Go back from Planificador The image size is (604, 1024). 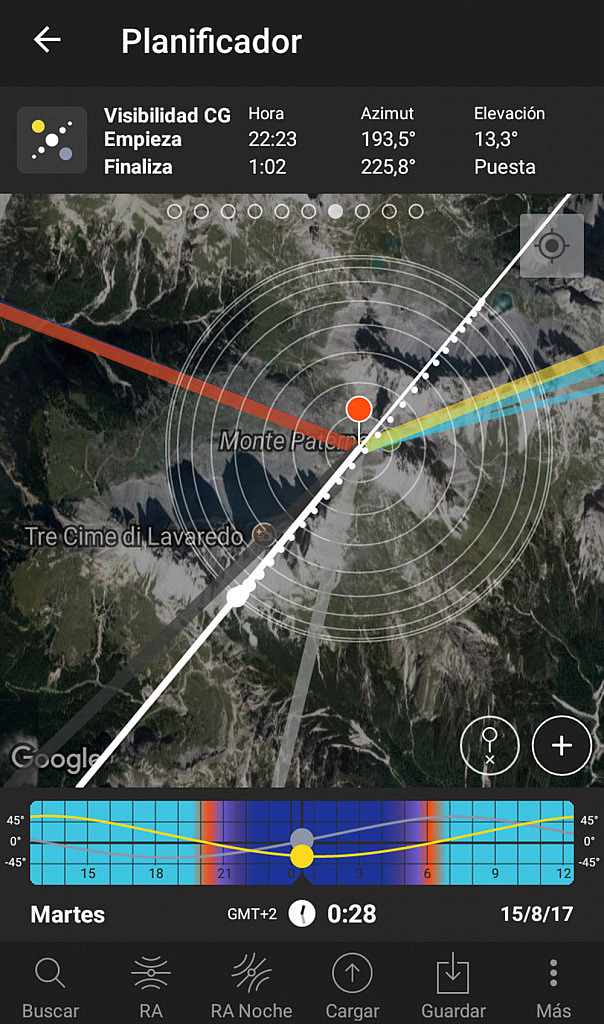47,40
